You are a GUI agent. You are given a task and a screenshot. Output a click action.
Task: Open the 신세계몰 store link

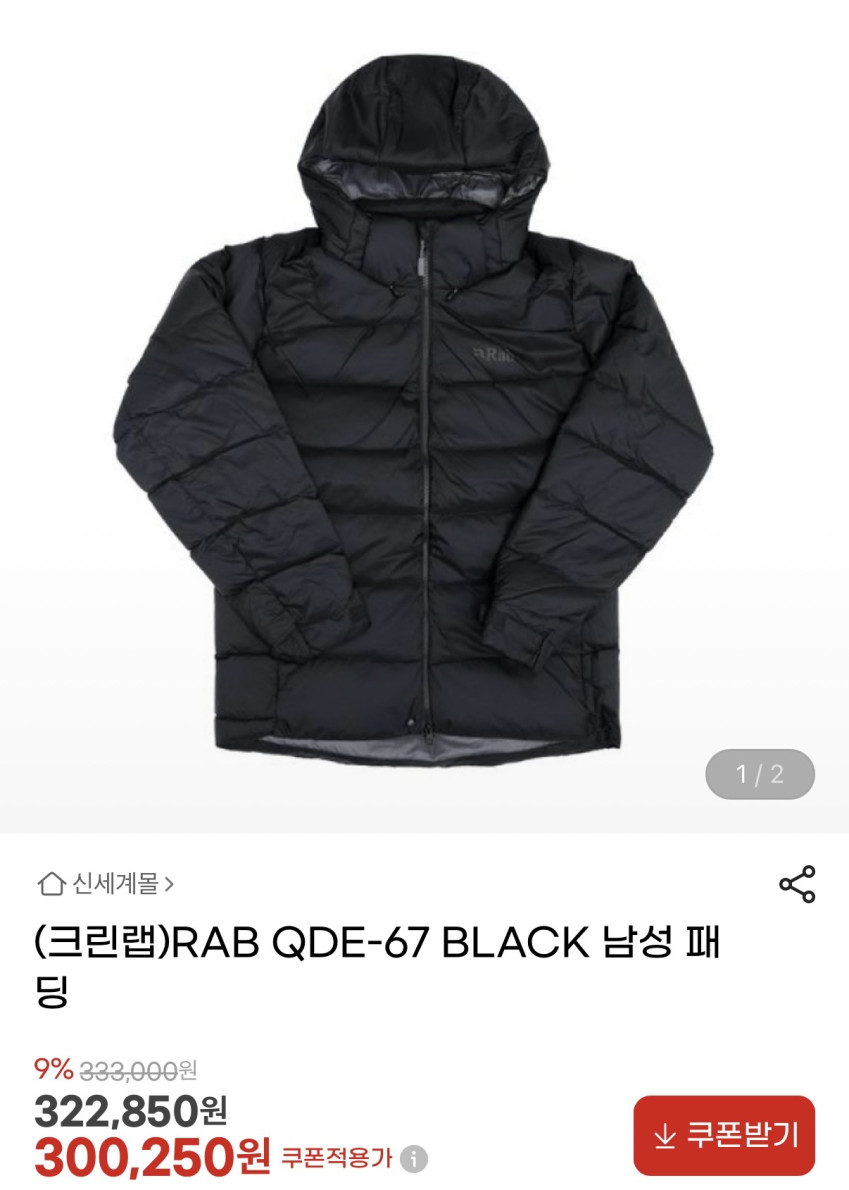pyautogui.click(x=106, y=884)
